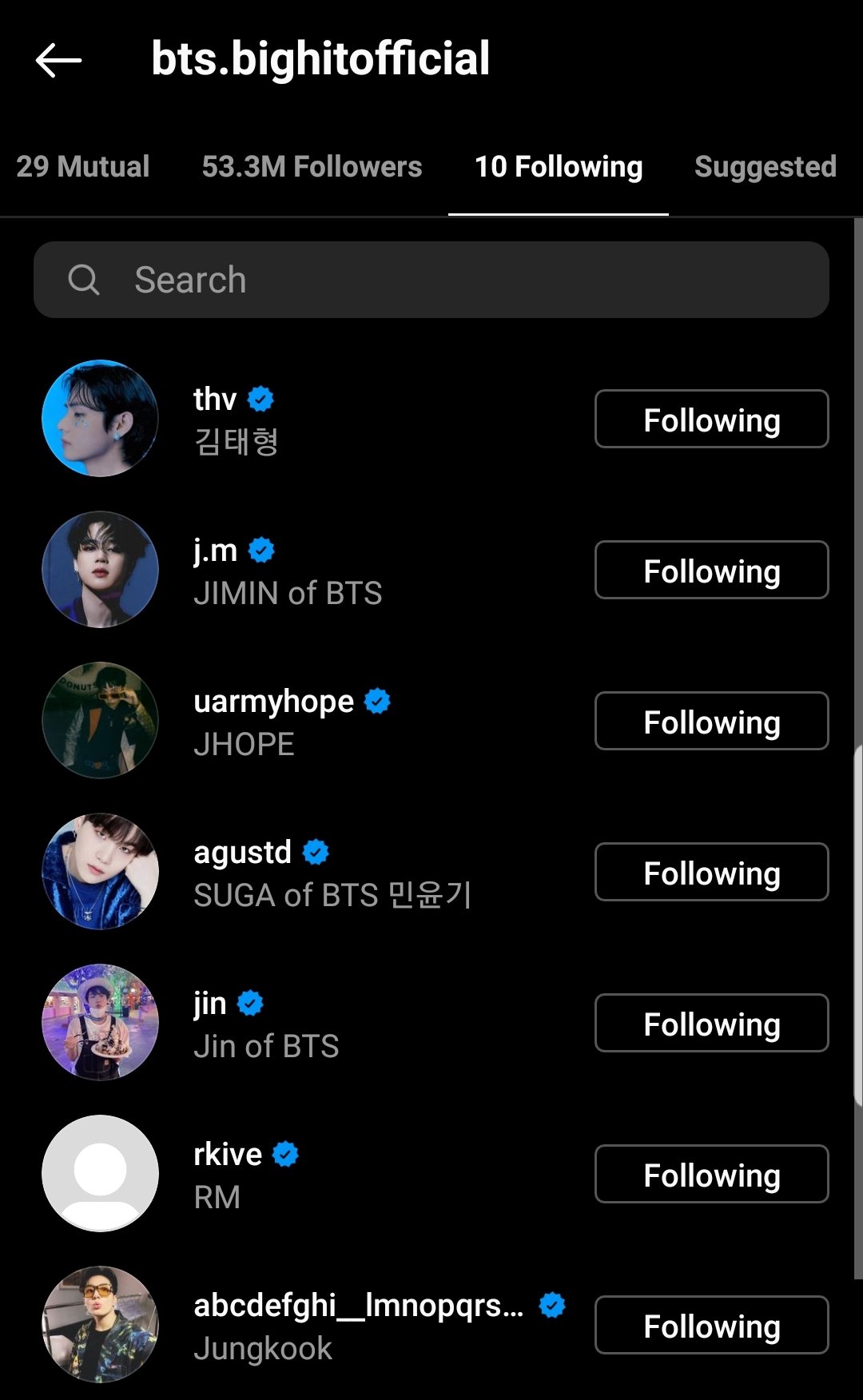
Task: Switch to the 29 Mutual tab
Action: [x=83, y=167]
